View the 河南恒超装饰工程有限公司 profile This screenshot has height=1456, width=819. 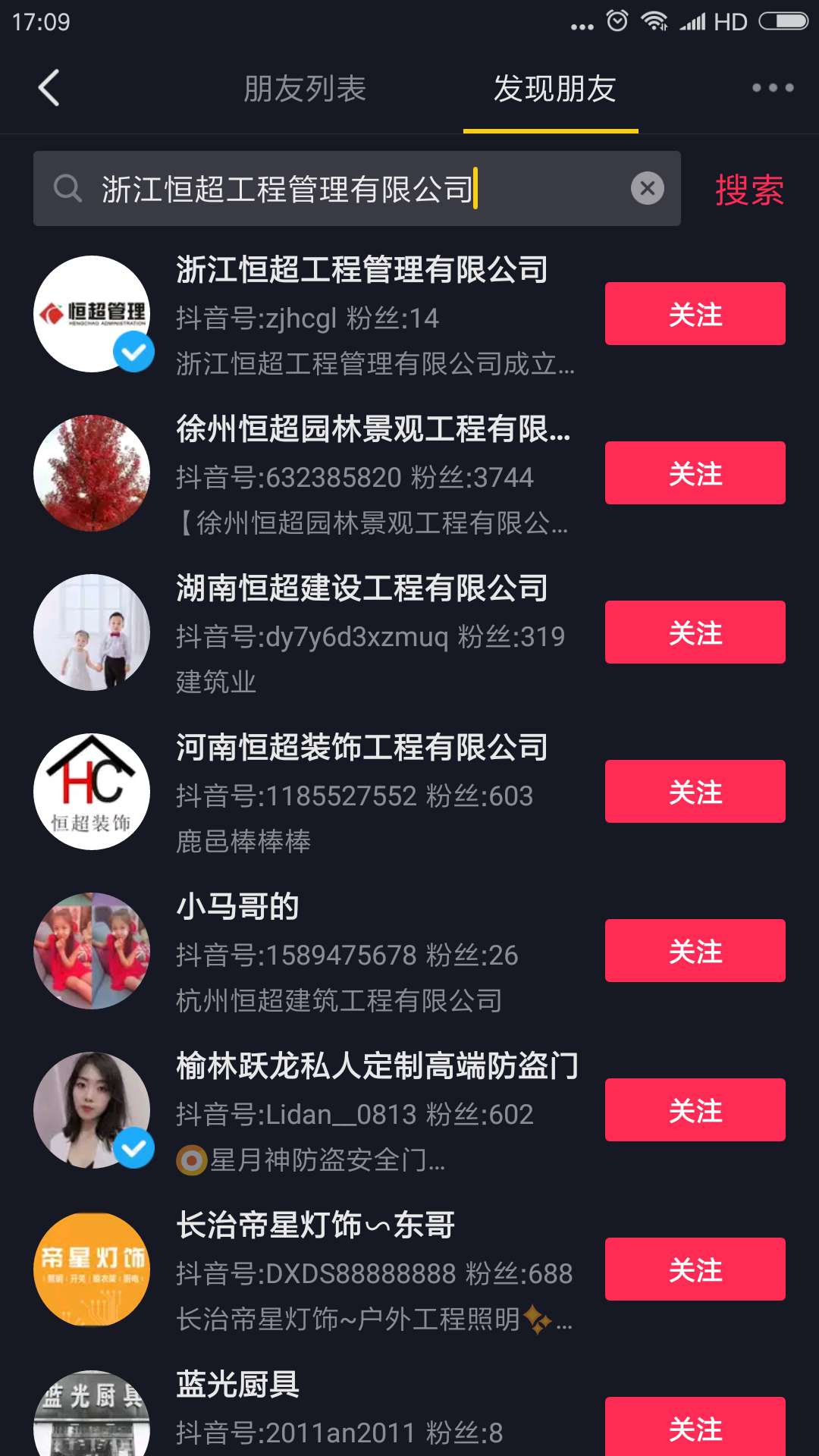tap(362, 748)
